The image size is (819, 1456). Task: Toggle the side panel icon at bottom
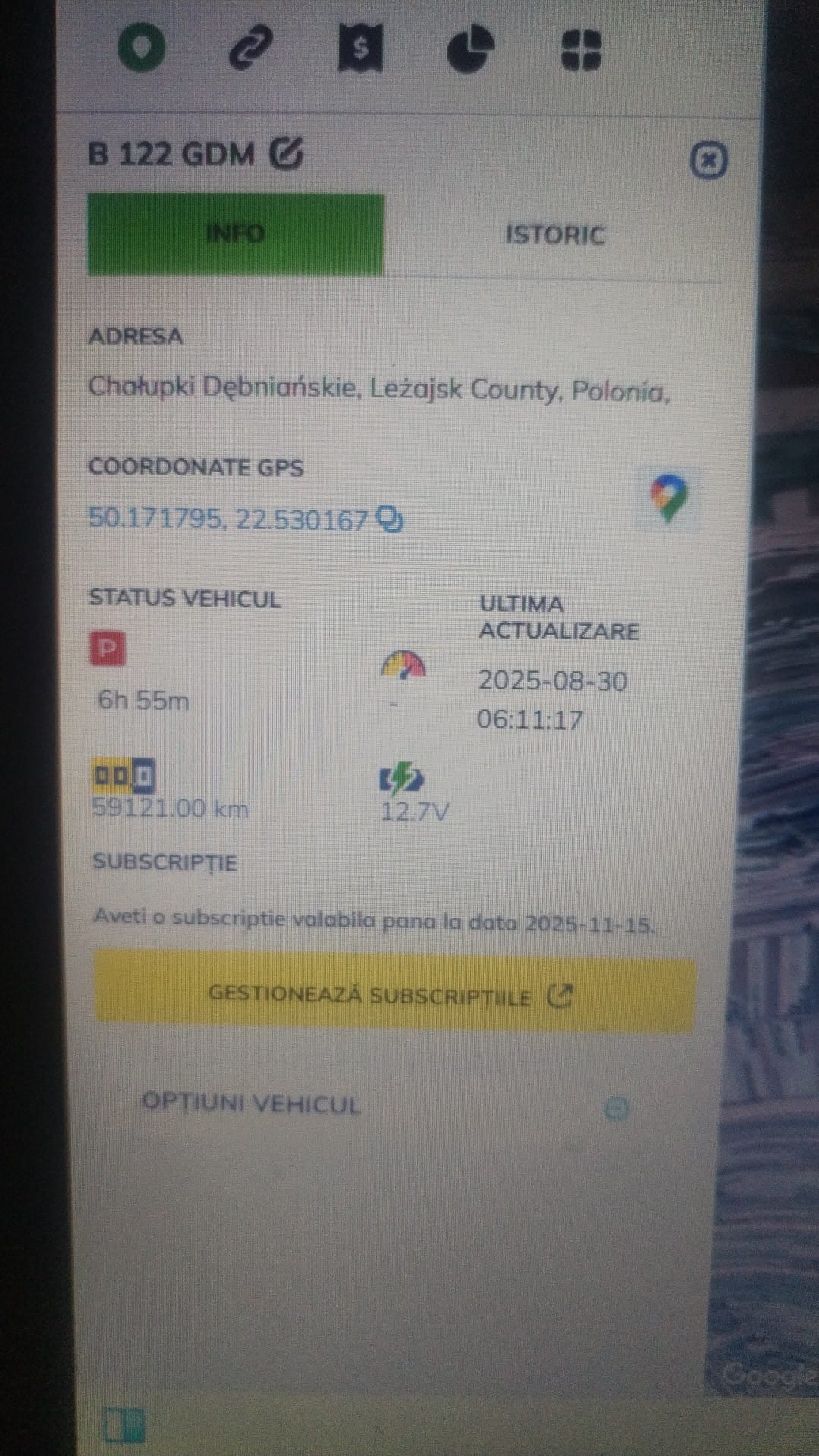tap(124, 1426)
